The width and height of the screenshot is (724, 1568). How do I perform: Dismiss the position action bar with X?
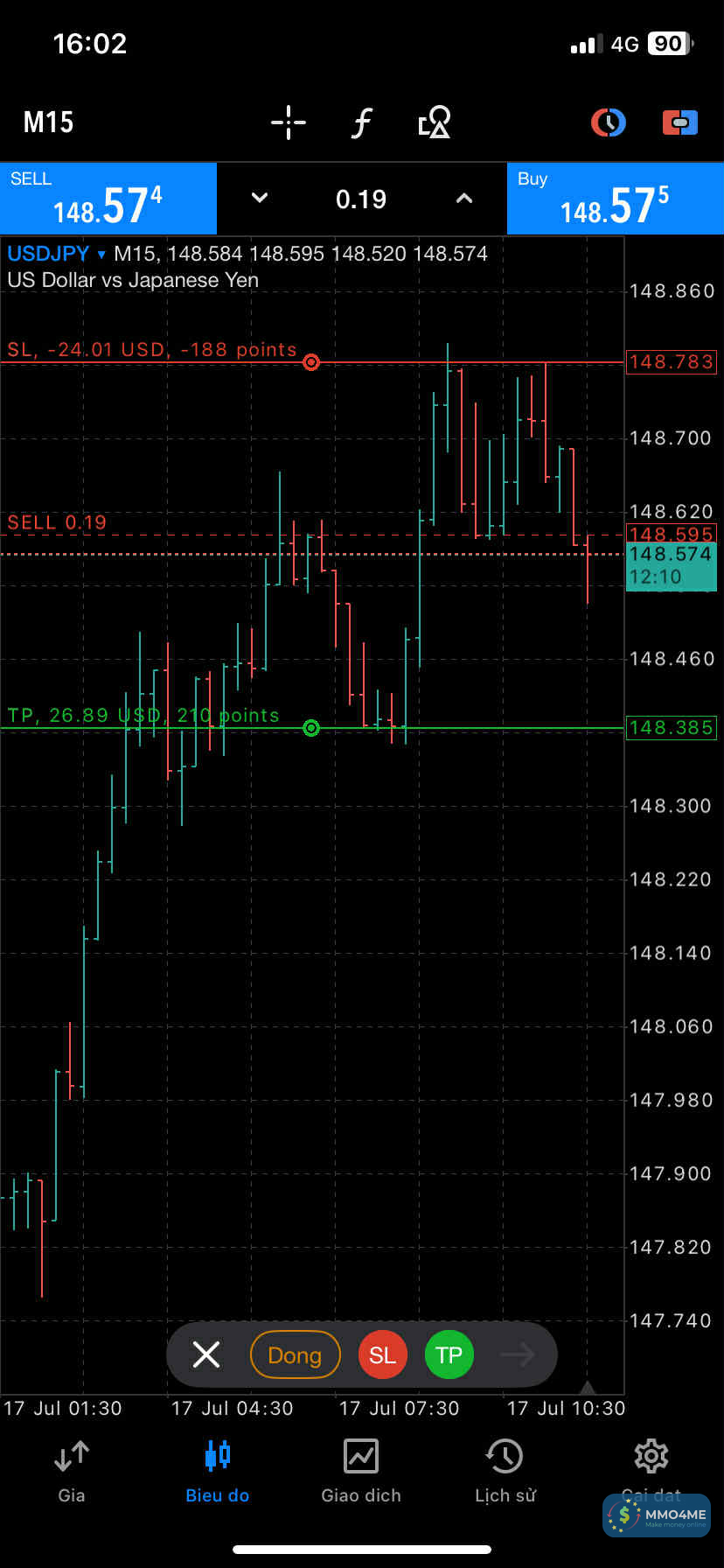(206, 1354)
